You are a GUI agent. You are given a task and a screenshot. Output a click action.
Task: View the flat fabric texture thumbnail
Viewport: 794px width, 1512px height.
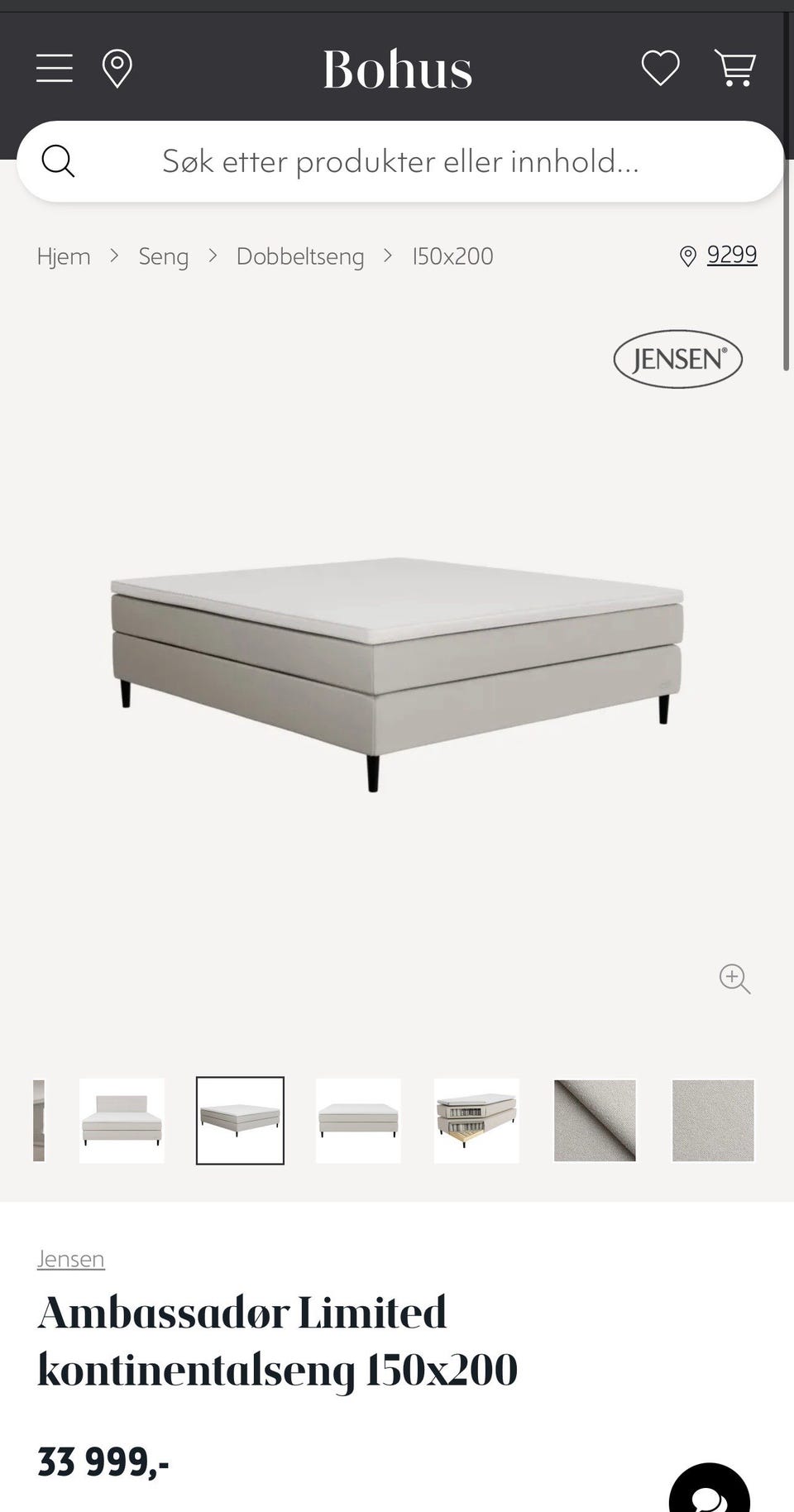[x=713, y=1121]
